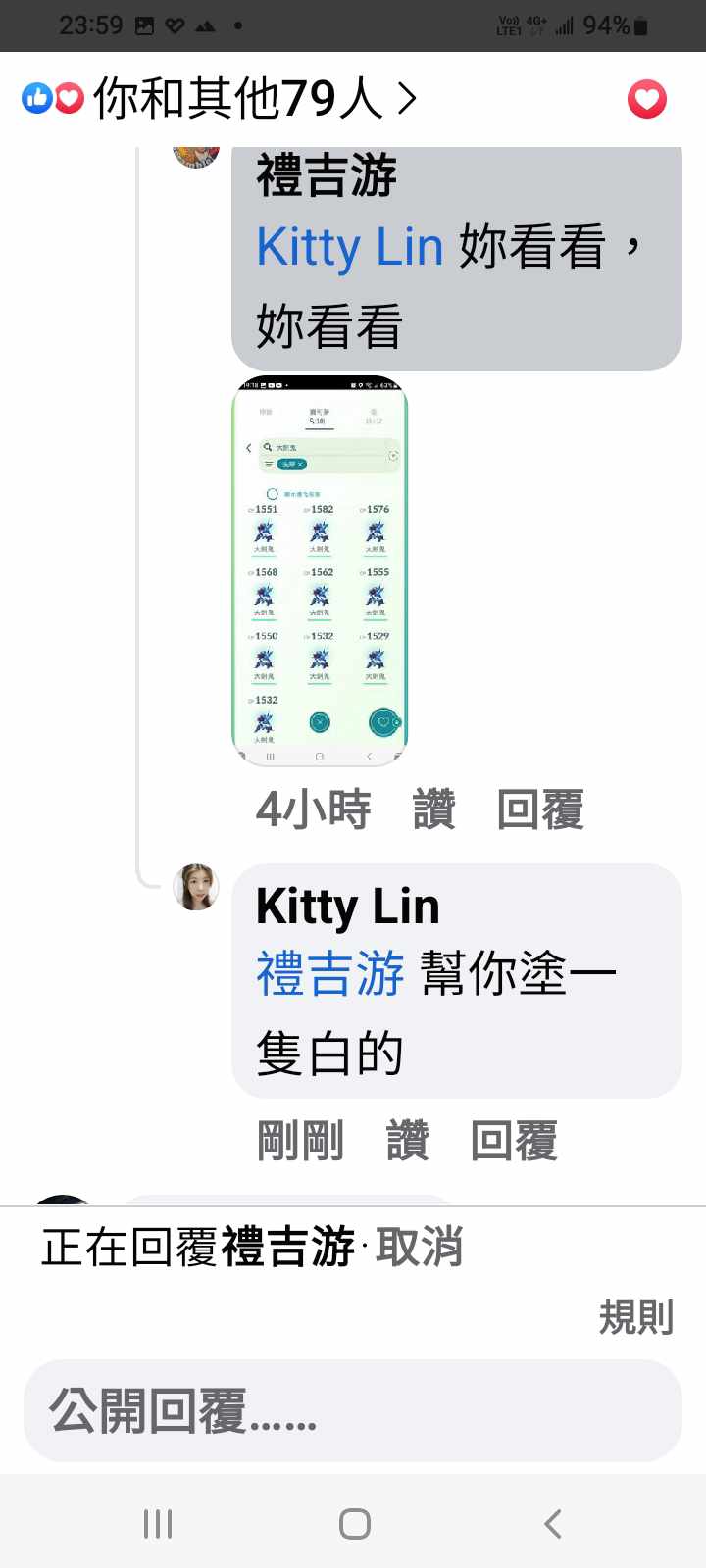
Task: Open the 規則 rules link
Action: [636, 1317]
